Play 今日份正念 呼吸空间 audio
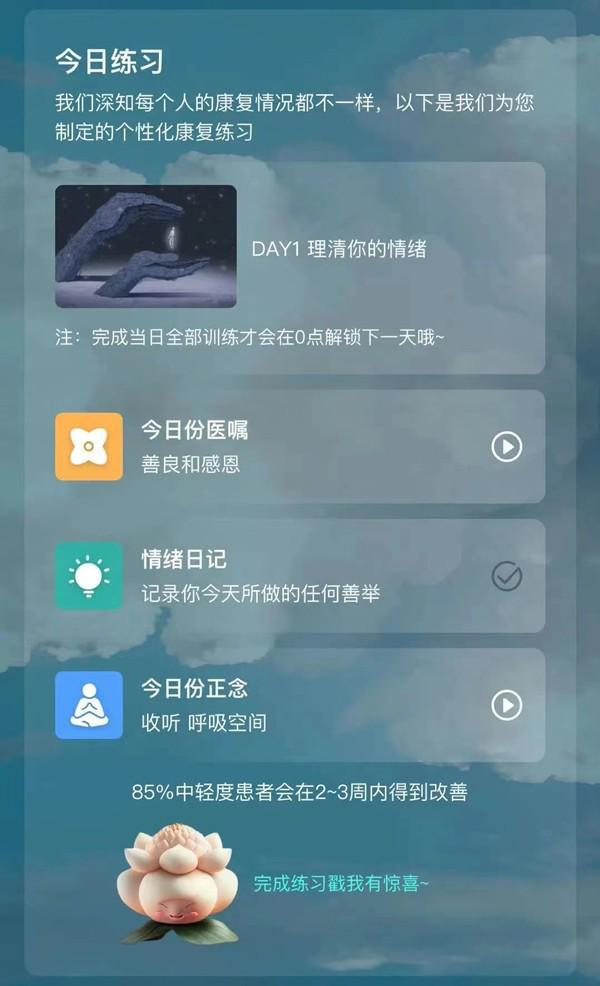The image size is (600, 986). point(506,706)
